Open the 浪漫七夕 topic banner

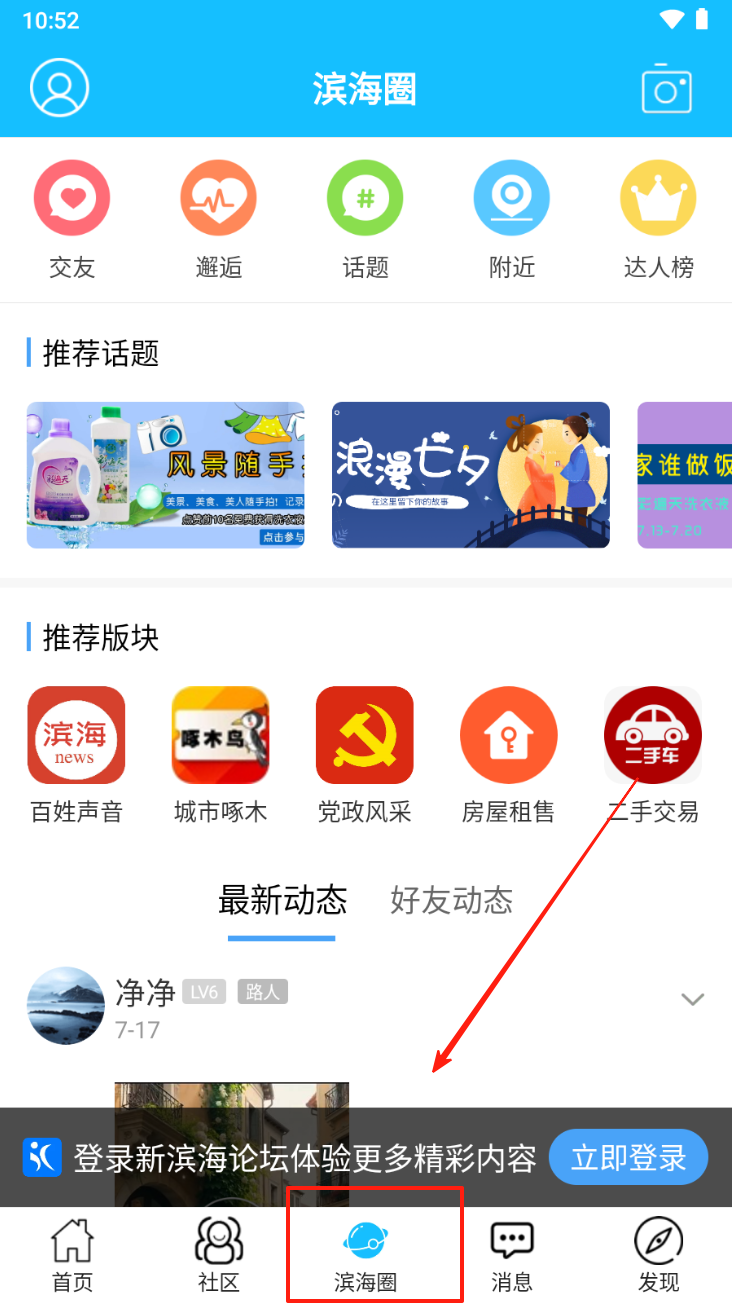pos(470,475)
